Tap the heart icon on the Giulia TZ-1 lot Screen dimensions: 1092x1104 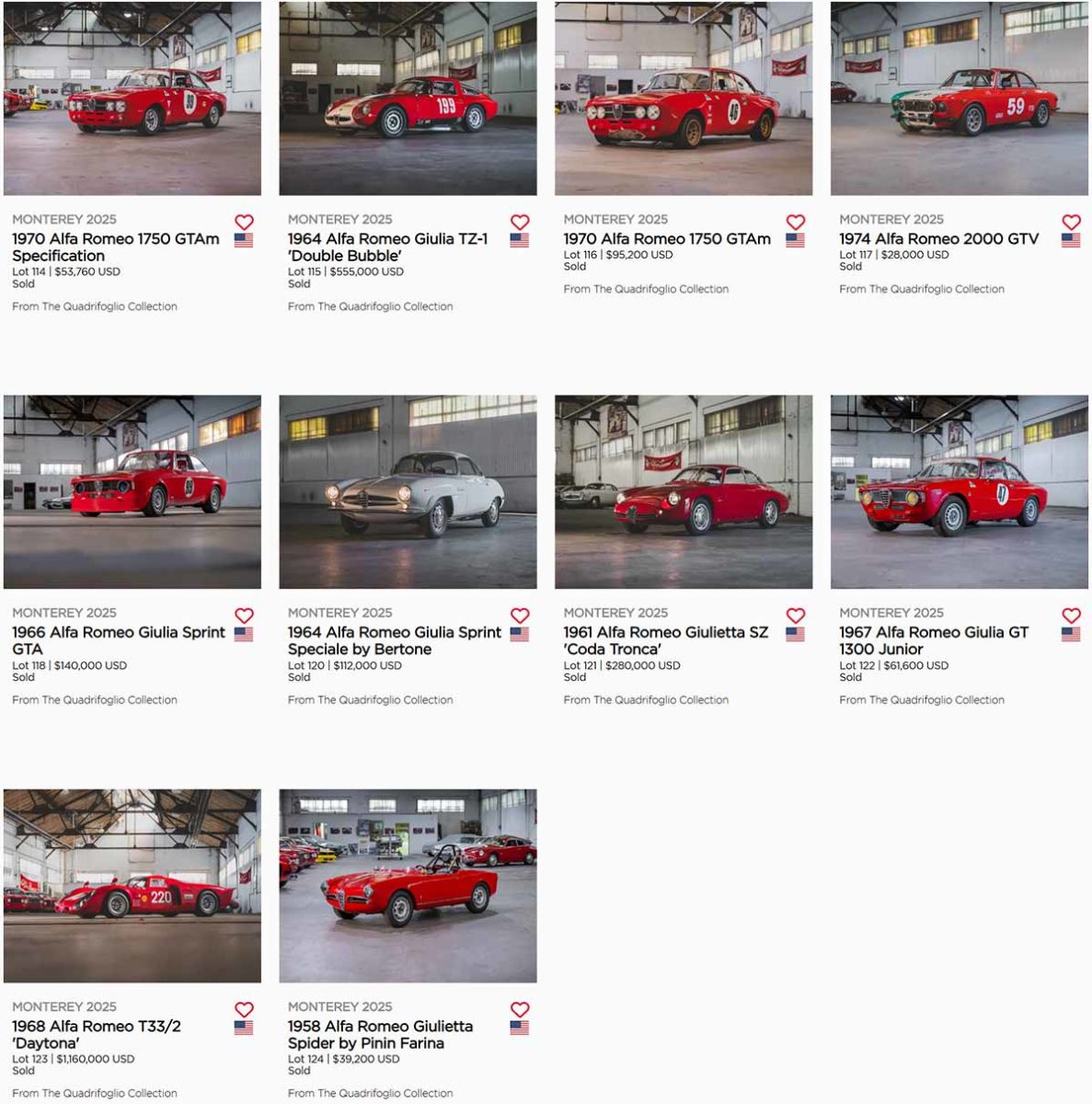[x=520, y=222]
